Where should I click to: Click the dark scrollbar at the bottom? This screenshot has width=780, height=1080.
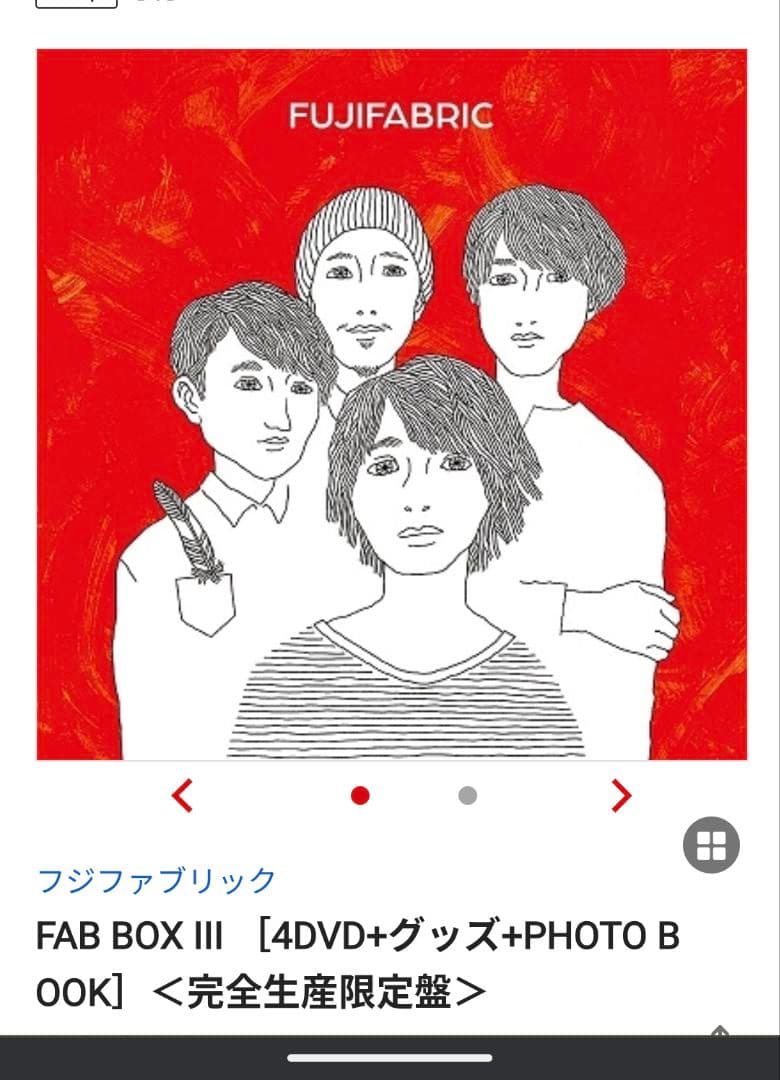coord(390,1055)
